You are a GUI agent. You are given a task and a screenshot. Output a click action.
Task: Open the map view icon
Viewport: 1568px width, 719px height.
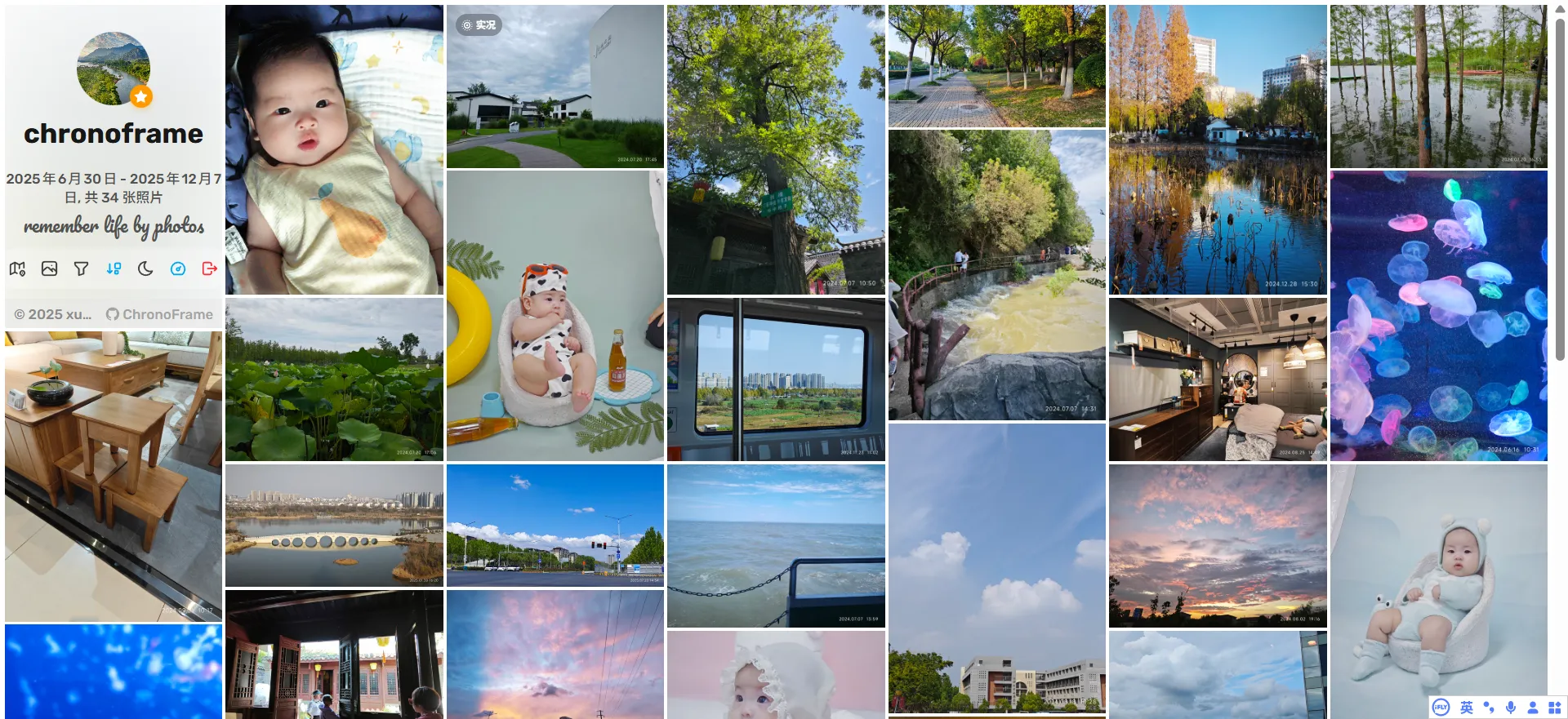coord(17,269)
